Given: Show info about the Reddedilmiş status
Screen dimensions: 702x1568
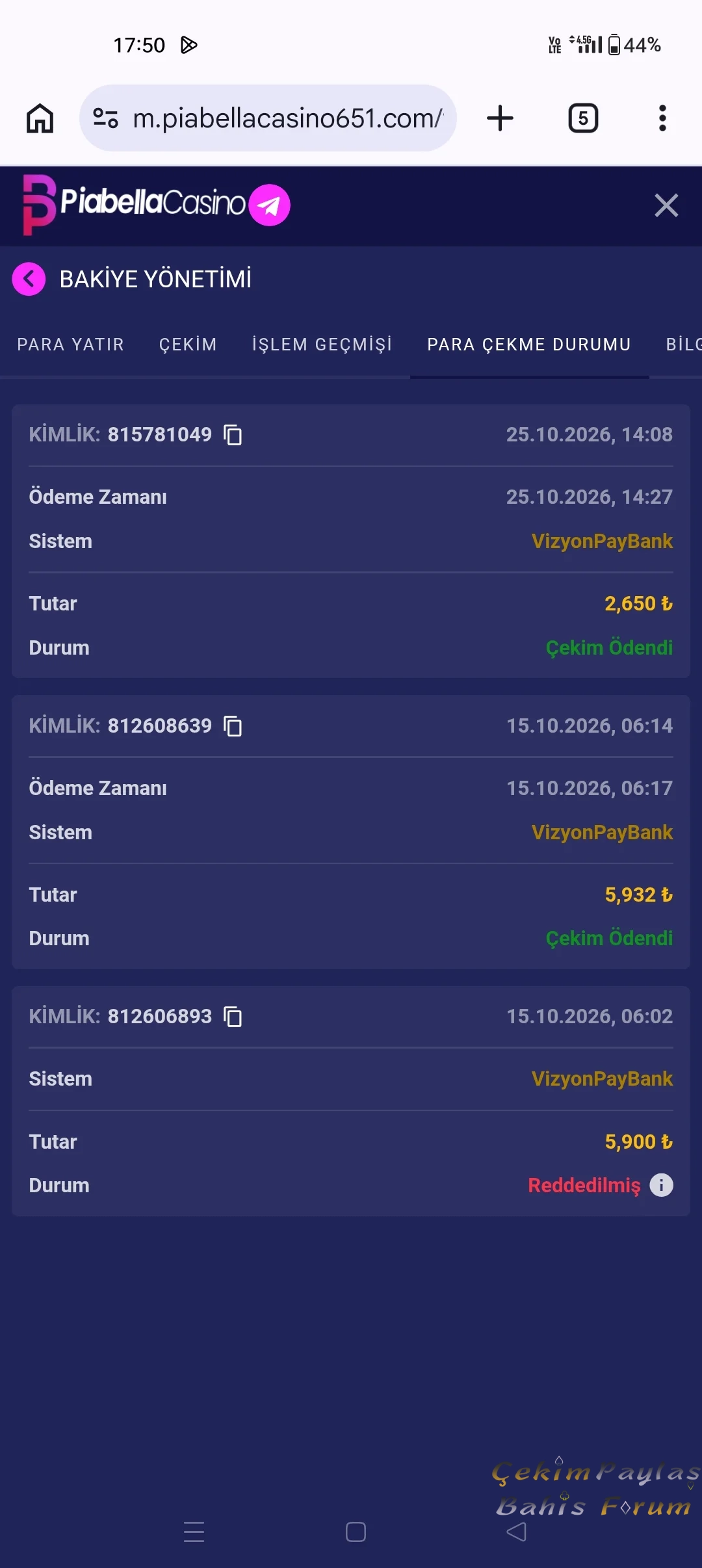Looking at the screenshot, I should pos(661,1185).
